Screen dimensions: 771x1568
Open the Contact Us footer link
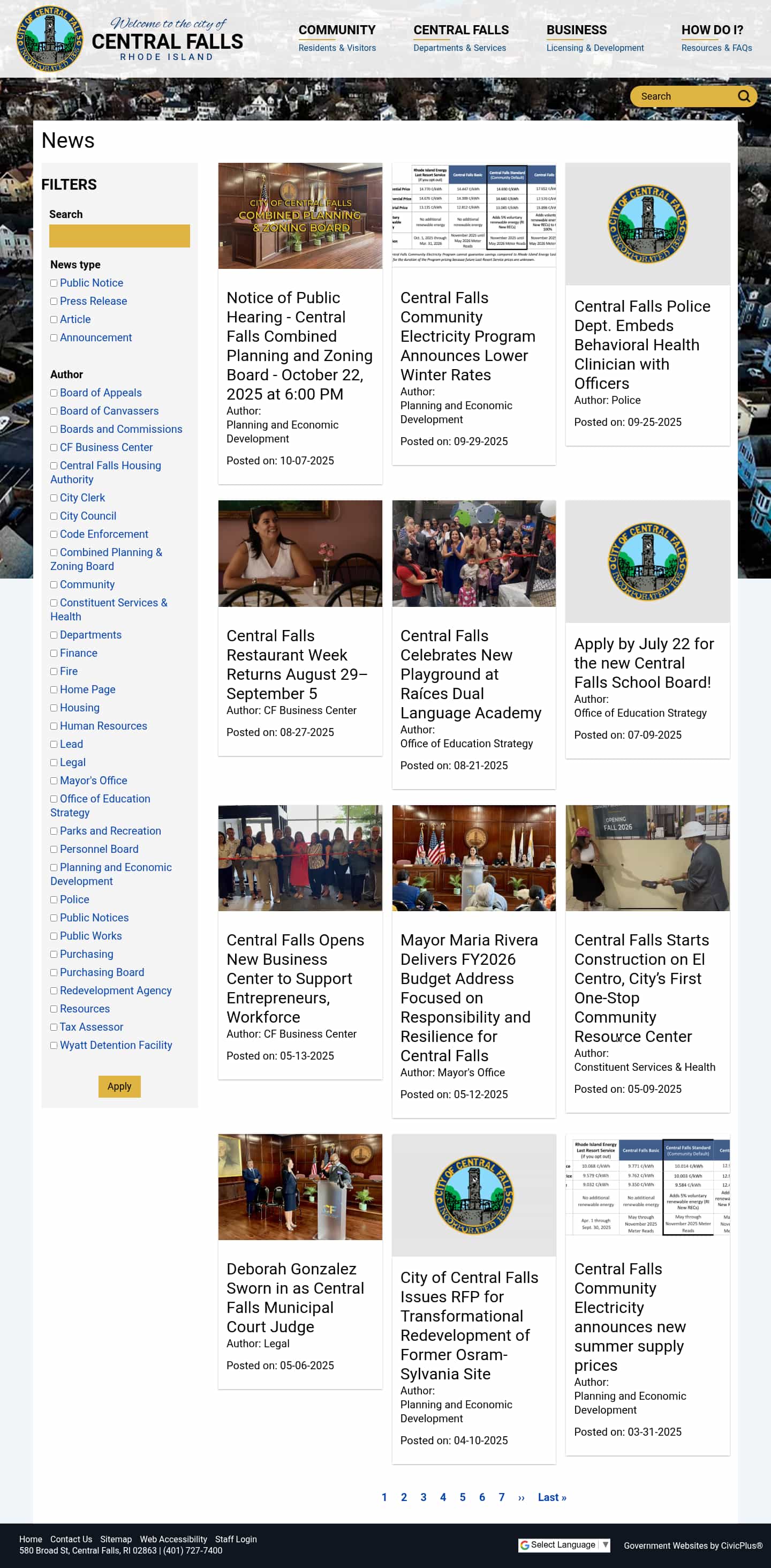point(71,1539)
